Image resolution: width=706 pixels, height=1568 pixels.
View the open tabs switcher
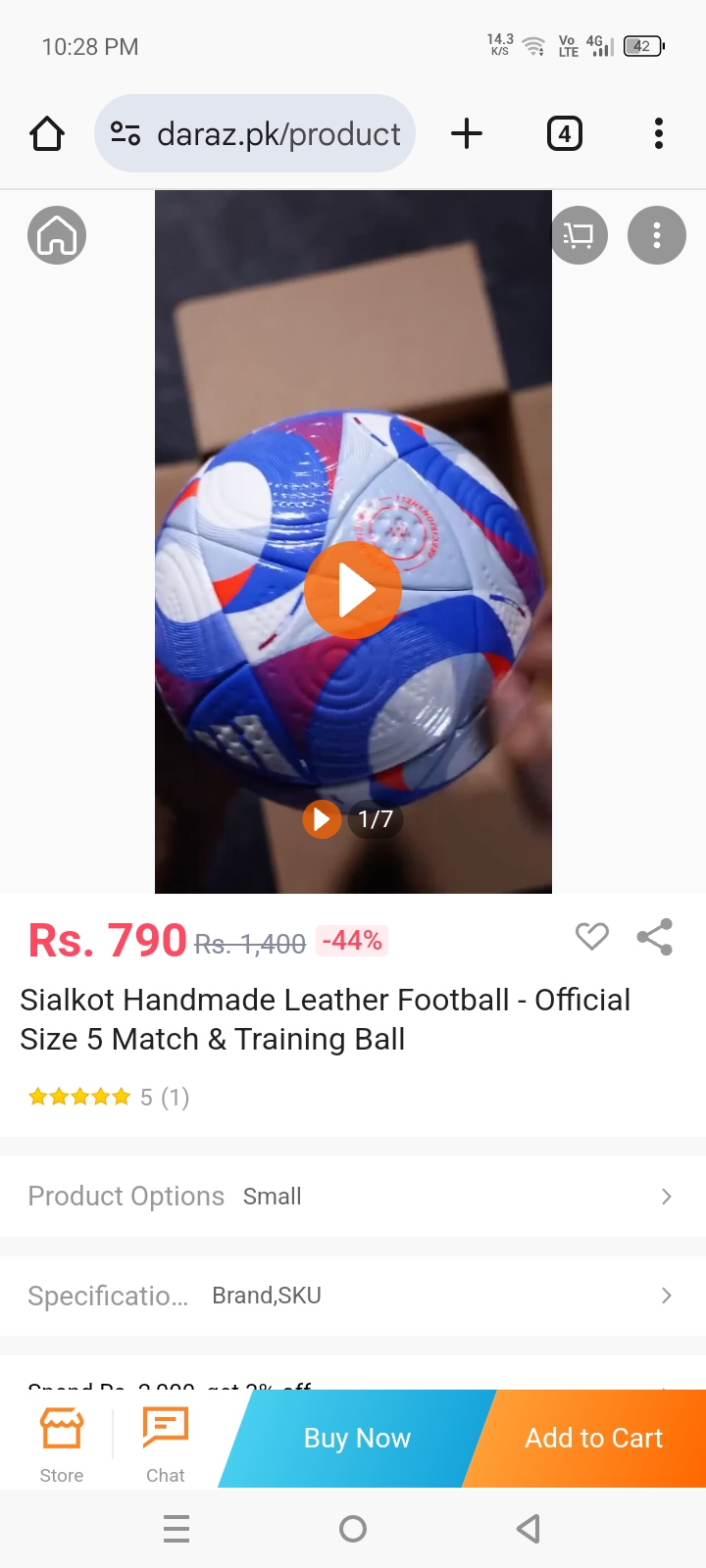pos(564,133)
